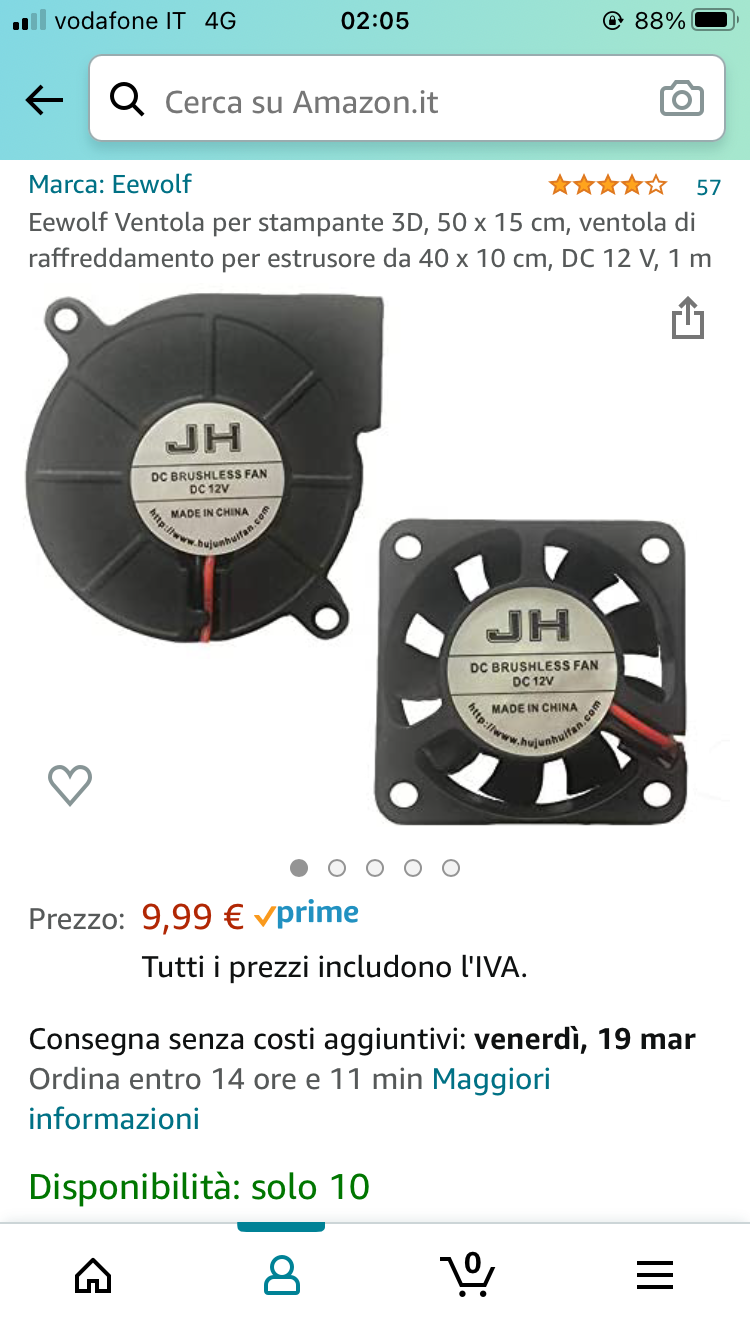This screenshot has width=750, height=1334.
Task: View the 57 customer ratings
Action: click(709, 187)
